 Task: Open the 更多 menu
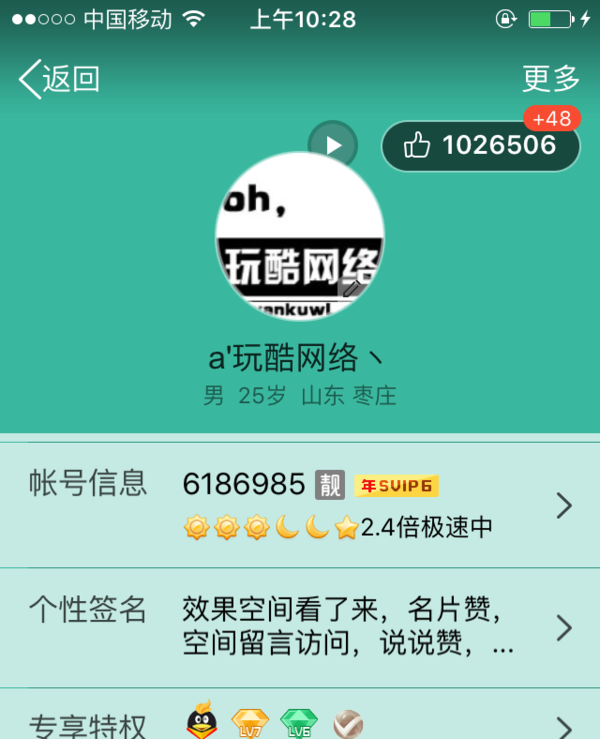tap(550, 78)
